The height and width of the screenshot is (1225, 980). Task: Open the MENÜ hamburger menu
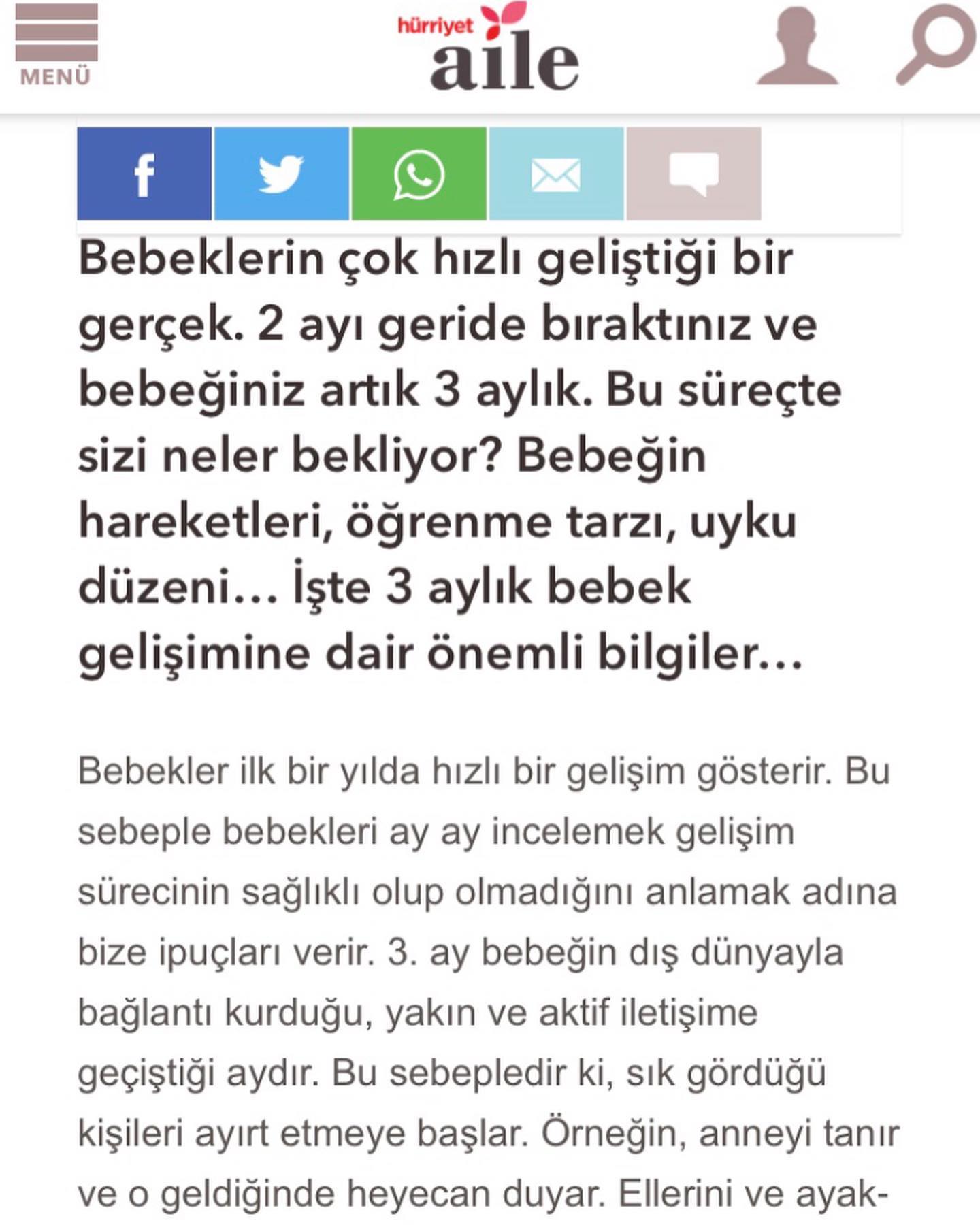(x=56, y=45)
